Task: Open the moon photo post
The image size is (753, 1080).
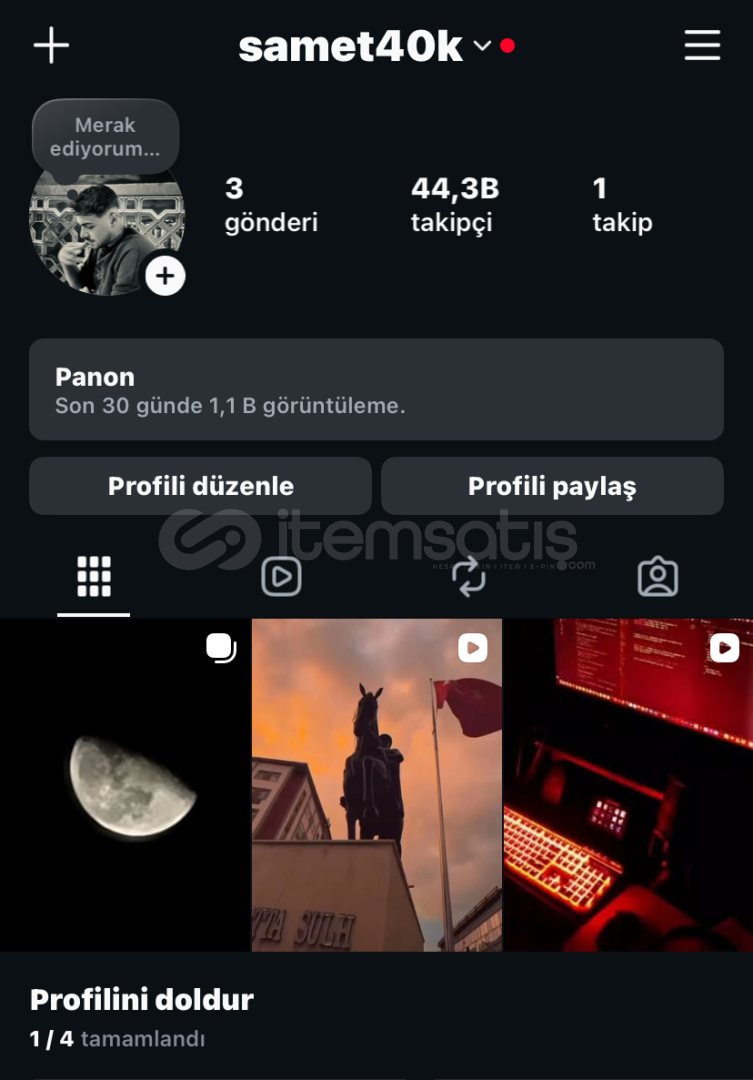Action: (x=125, y=785)
